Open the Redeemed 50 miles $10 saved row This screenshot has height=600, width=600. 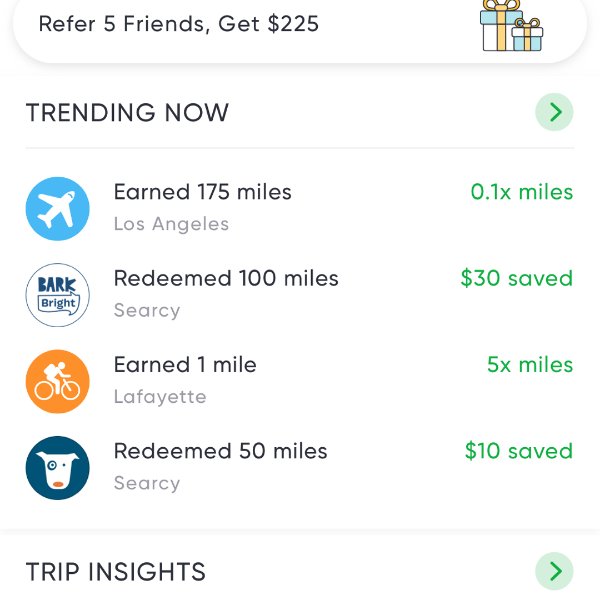(x=298, y=466)
